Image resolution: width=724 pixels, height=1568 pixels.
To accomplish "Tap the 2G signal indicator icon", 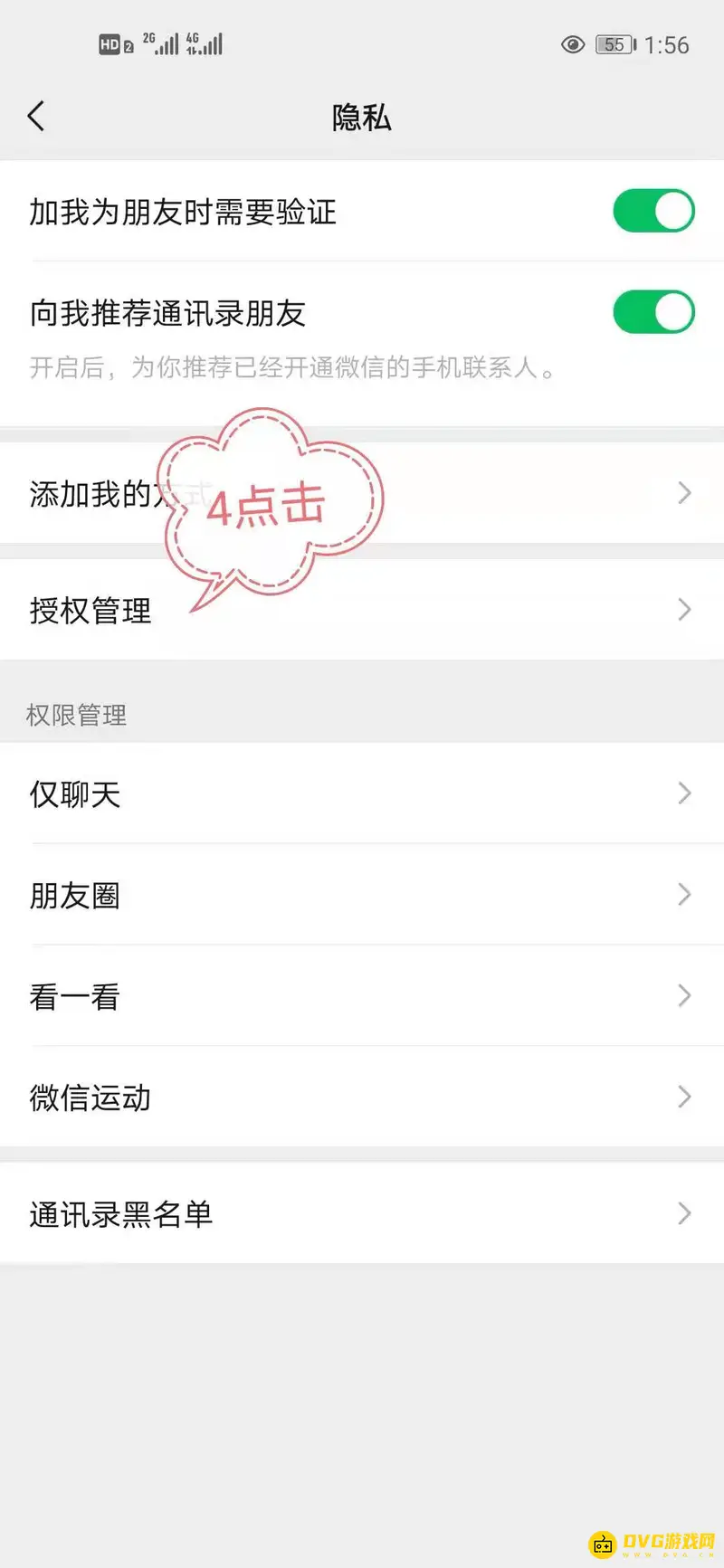I will pos(161,43).
